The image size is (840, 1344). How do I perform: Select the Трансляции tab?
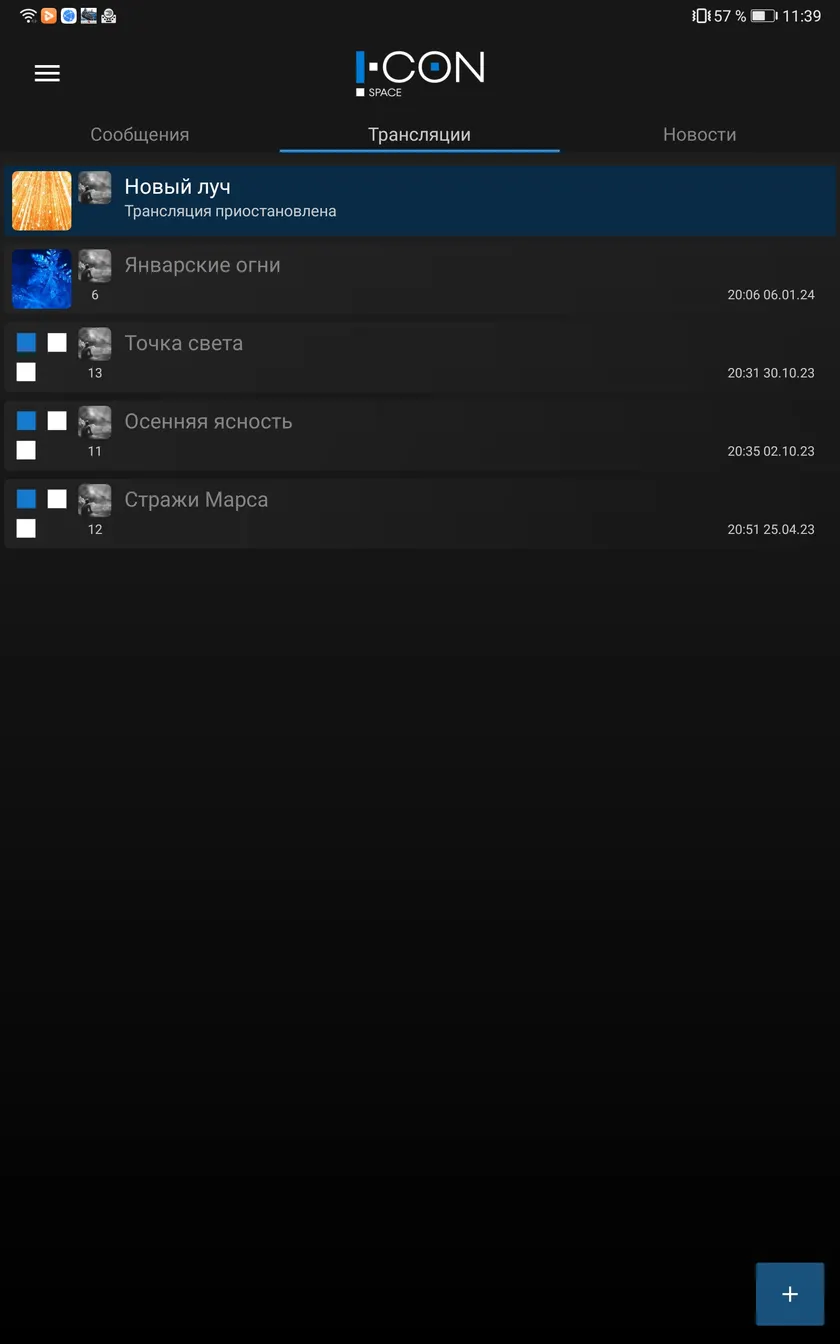(x=419, y=134)
